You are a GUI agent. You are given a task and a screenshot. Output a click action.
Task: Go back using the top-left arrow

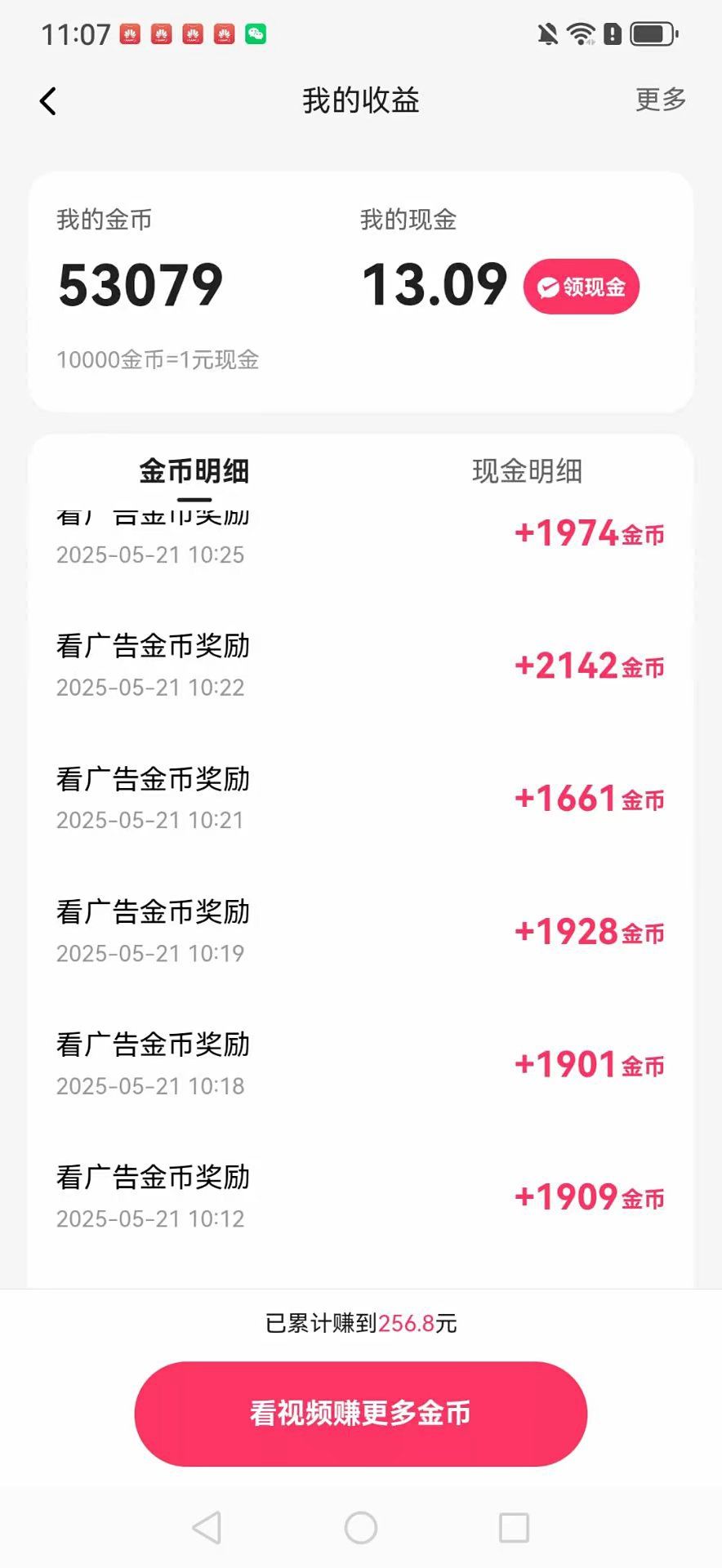[48, 101]
